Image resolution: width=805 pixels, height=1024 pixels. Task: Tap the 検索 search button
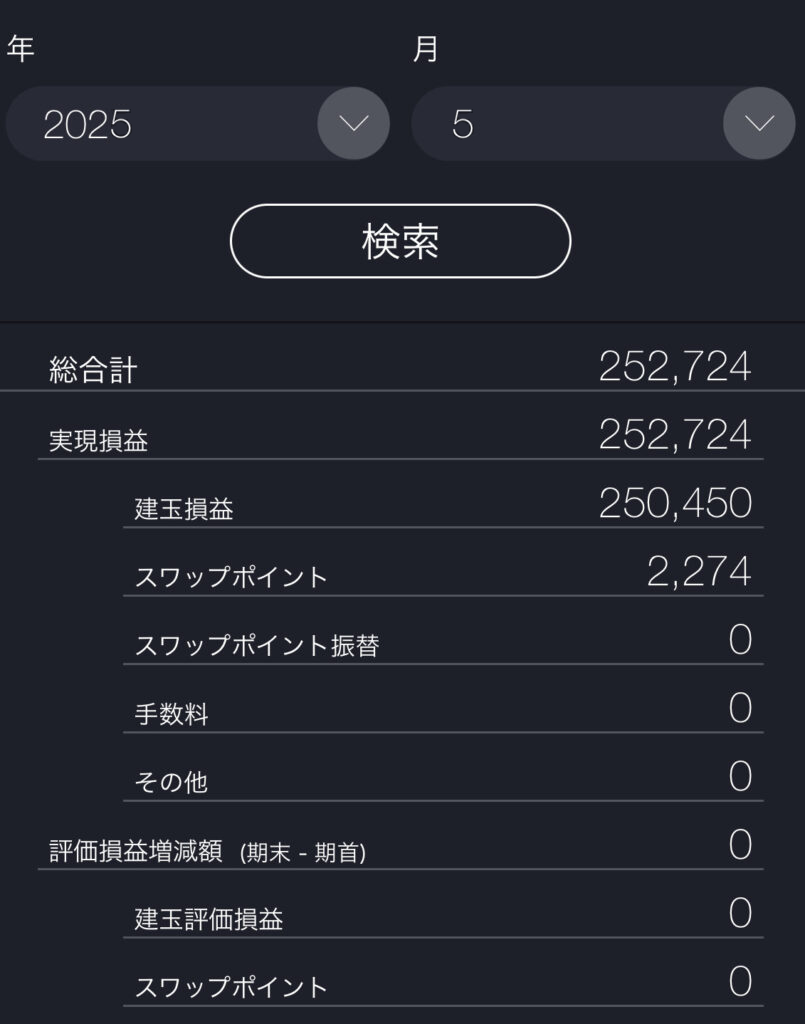(400, 241)
